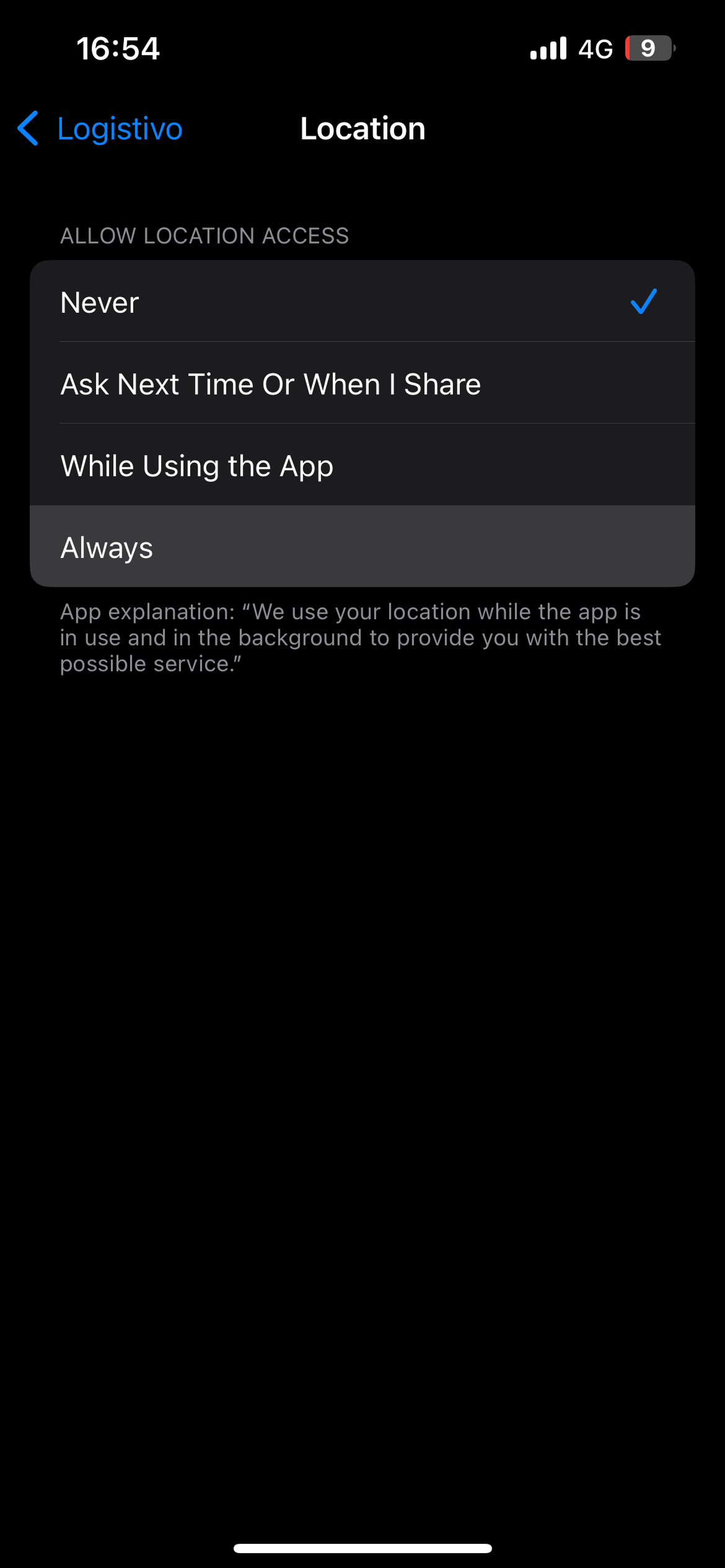Viewport: 725px width, 1568px height.
Task: Select While Using the App
Action: coord(362,466)
